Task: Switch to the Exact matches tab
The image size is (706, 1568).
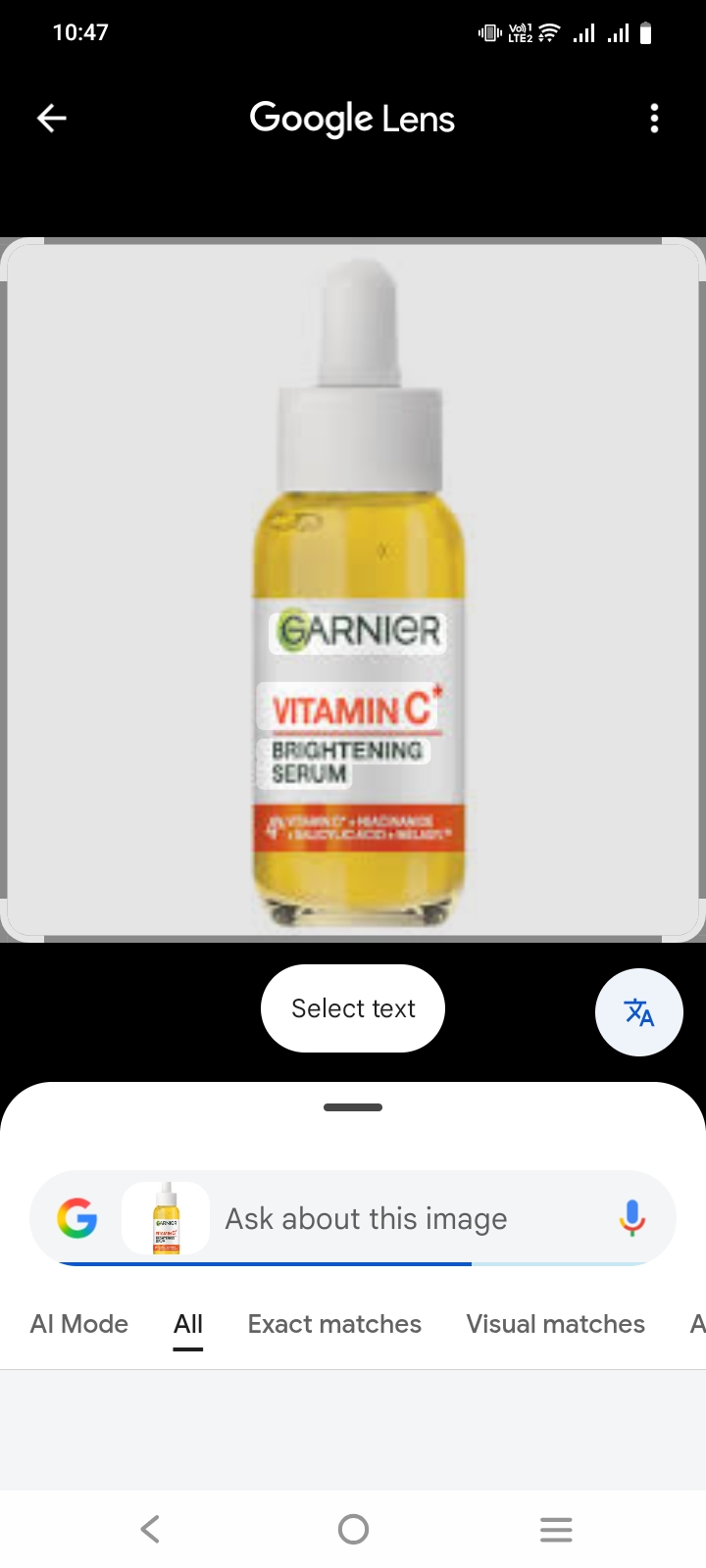Action: tap(334, 1324)
